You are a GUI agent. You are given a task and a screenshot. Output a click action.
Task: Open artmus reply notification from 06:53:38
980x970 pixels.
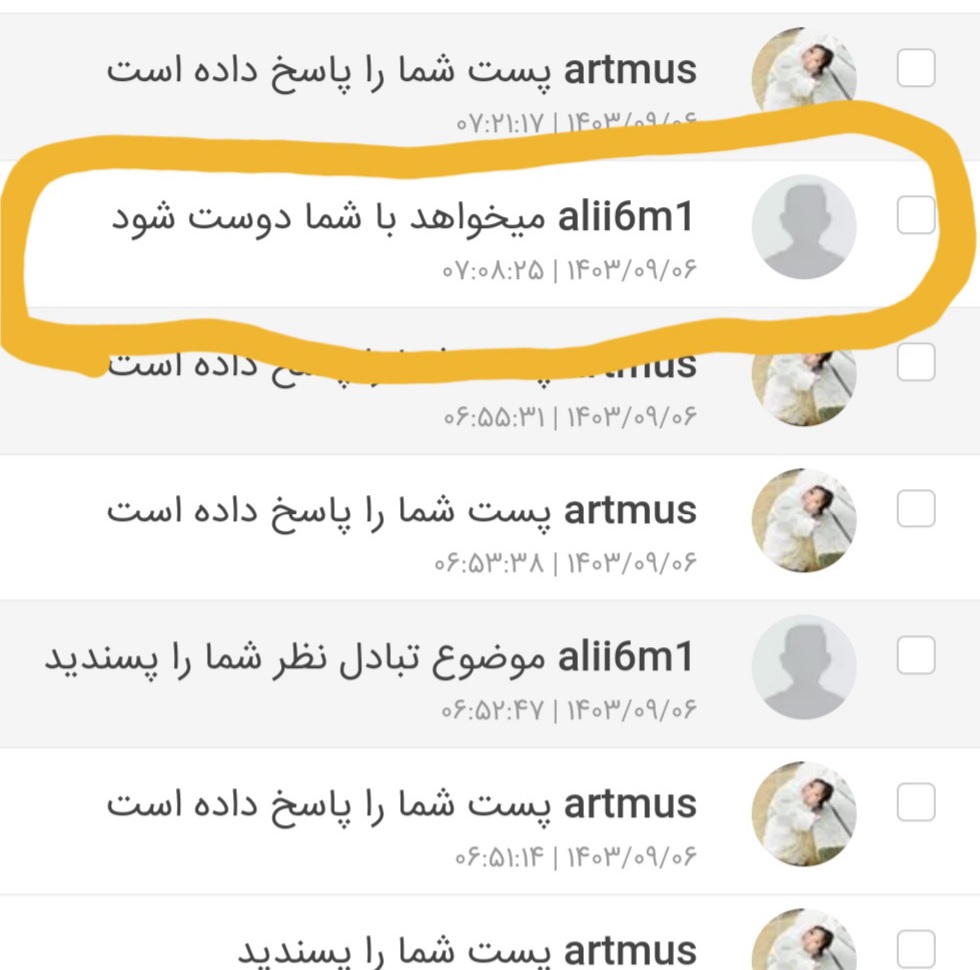click(x=400, y=511)
